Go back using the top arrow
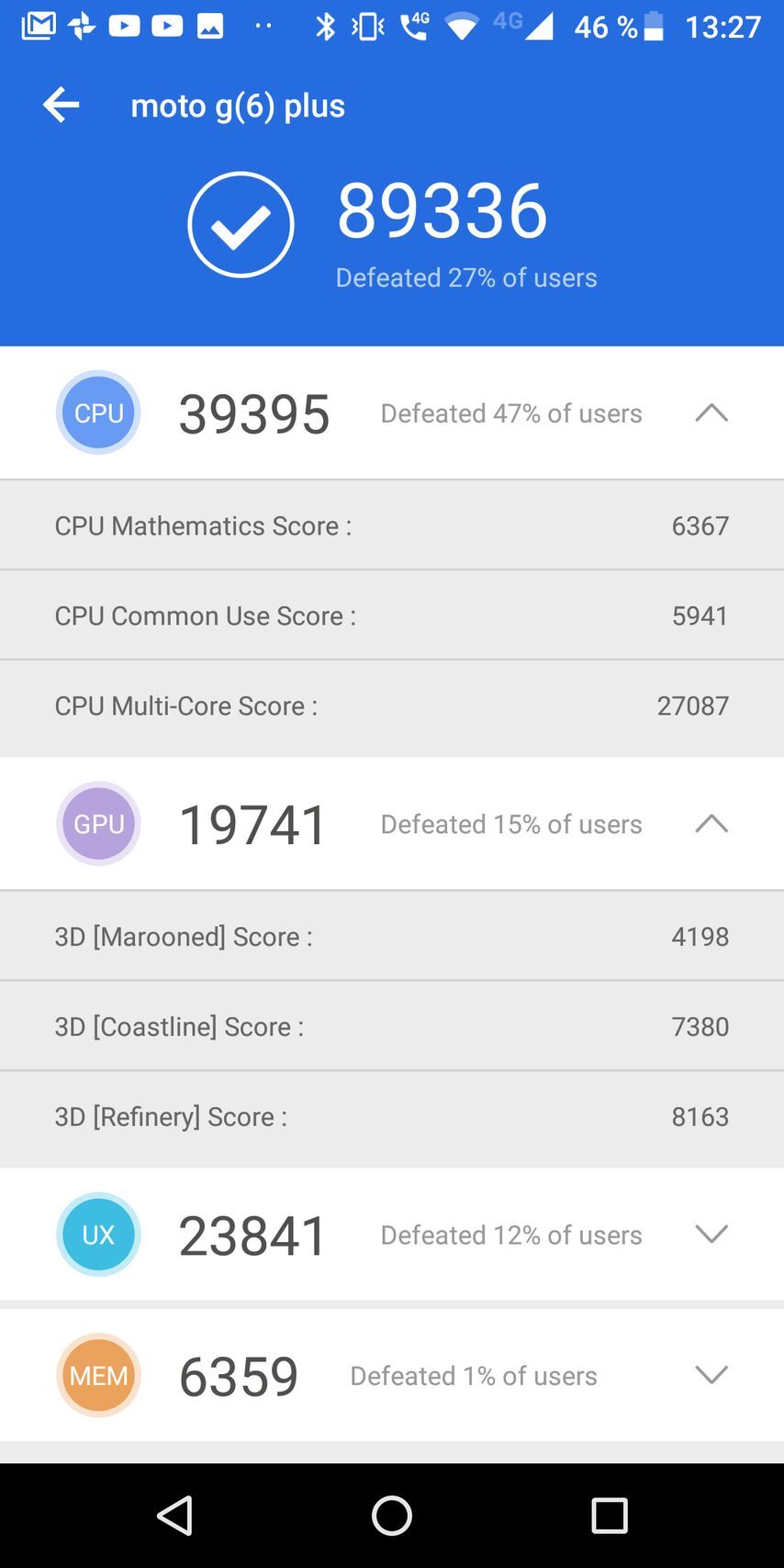This screenshot has width=784, height=1568. (62, 105)
